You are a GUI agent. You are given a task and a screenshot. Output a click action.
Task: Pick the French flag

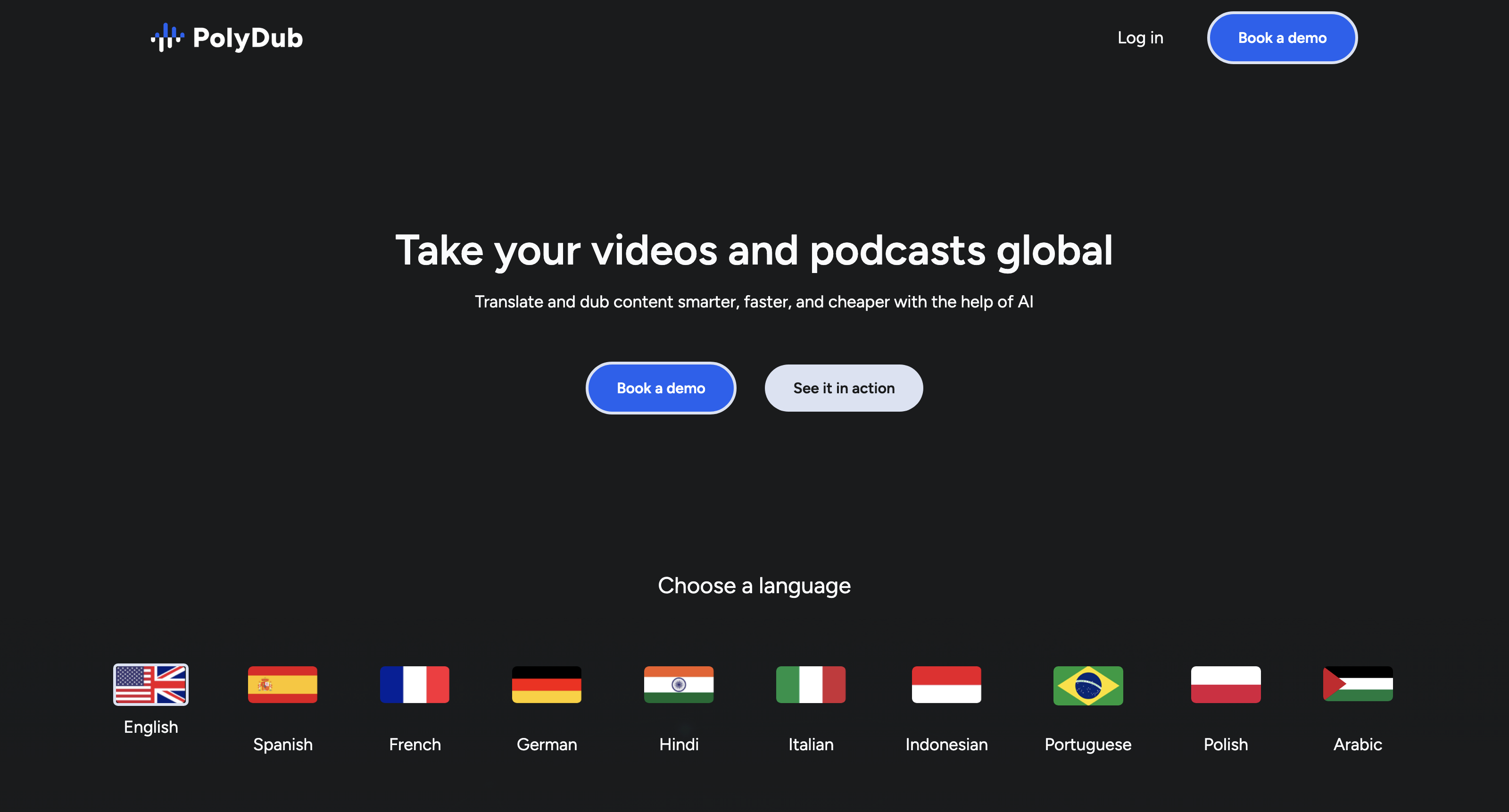tap(415, 684)
